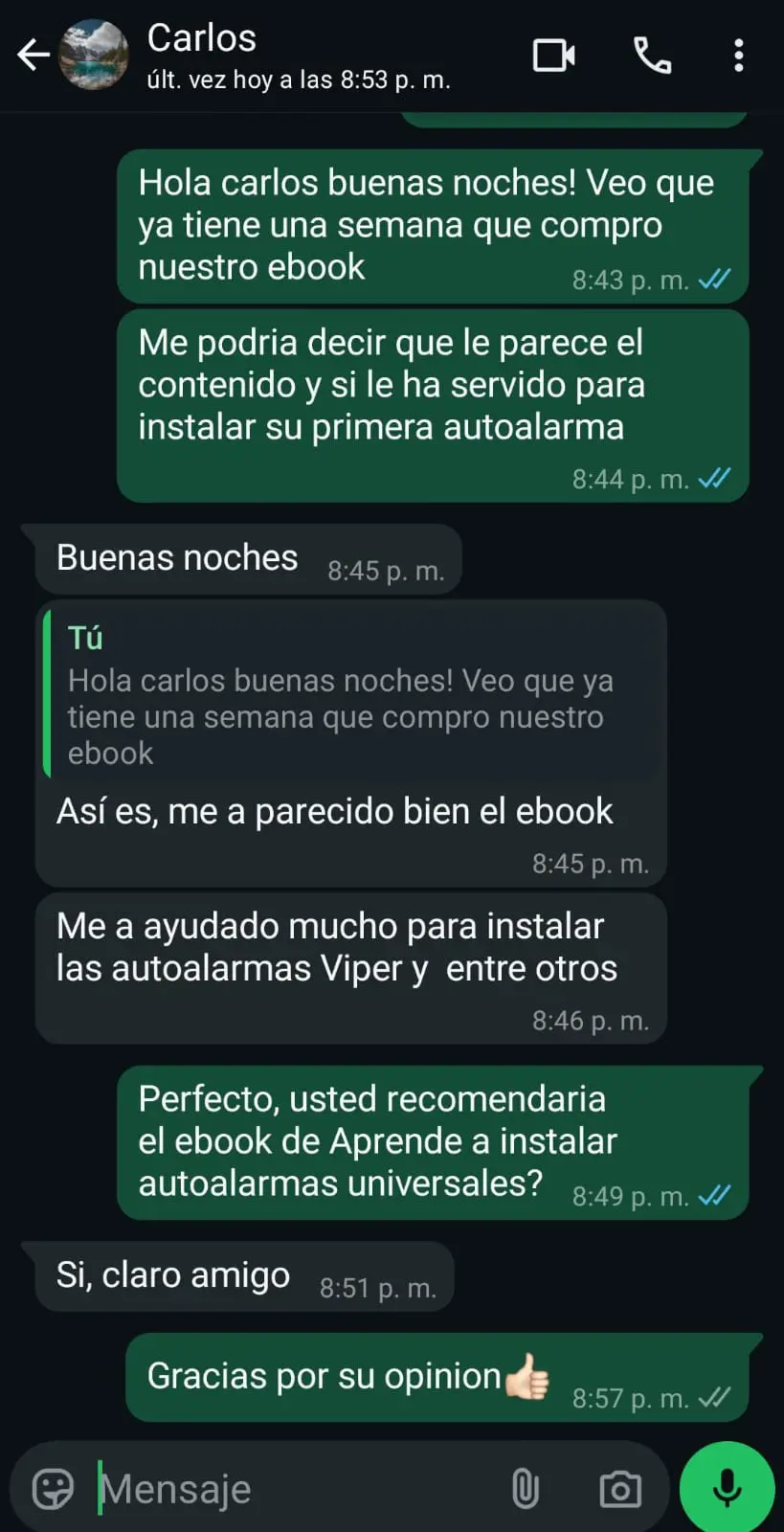Viewport: 784px width, 1532px height.
Task: Tap the green microphone button
Action: click(x=727, y=1488)
